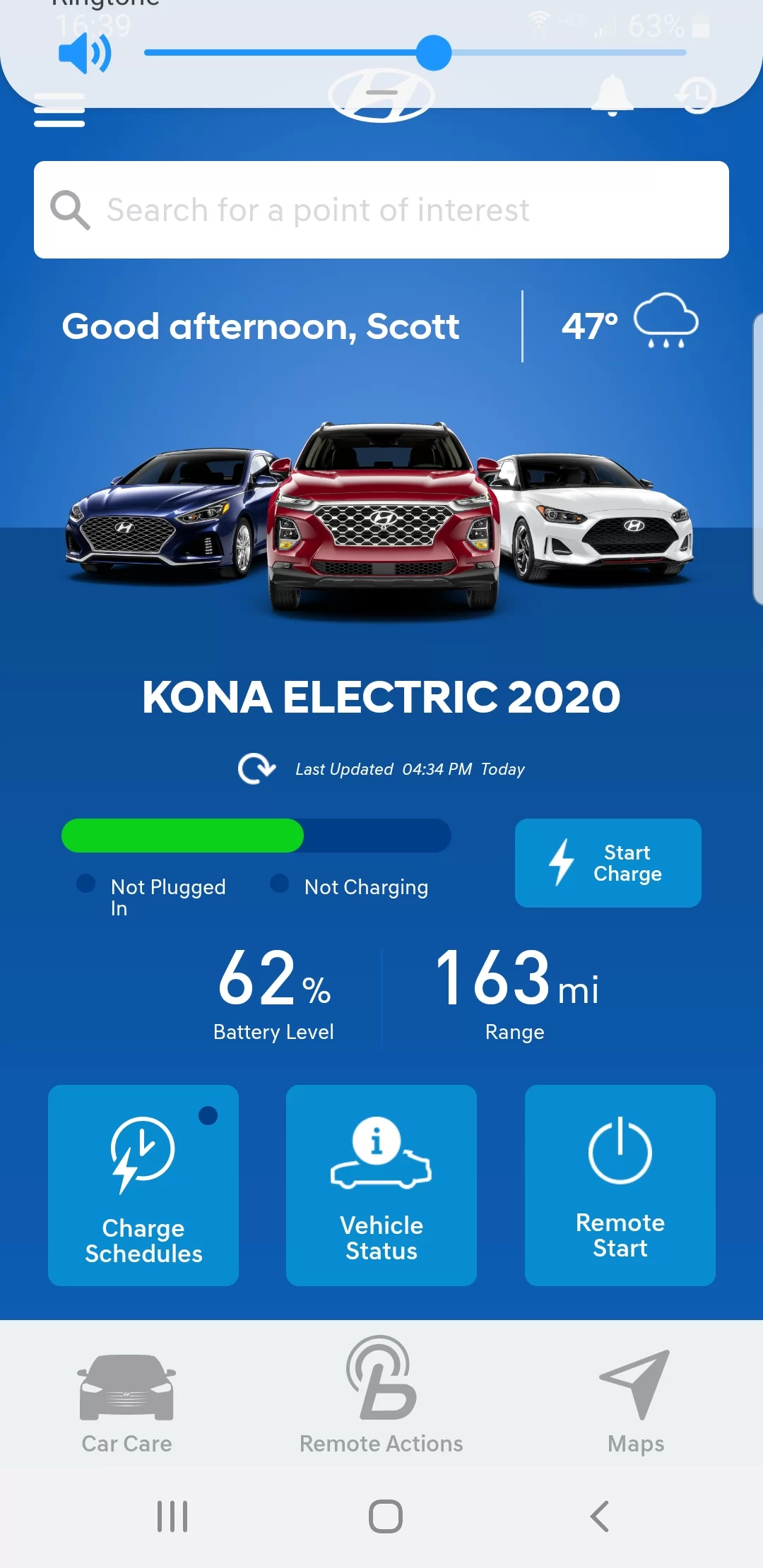Open Charge Schedules

coord(143,1184)
